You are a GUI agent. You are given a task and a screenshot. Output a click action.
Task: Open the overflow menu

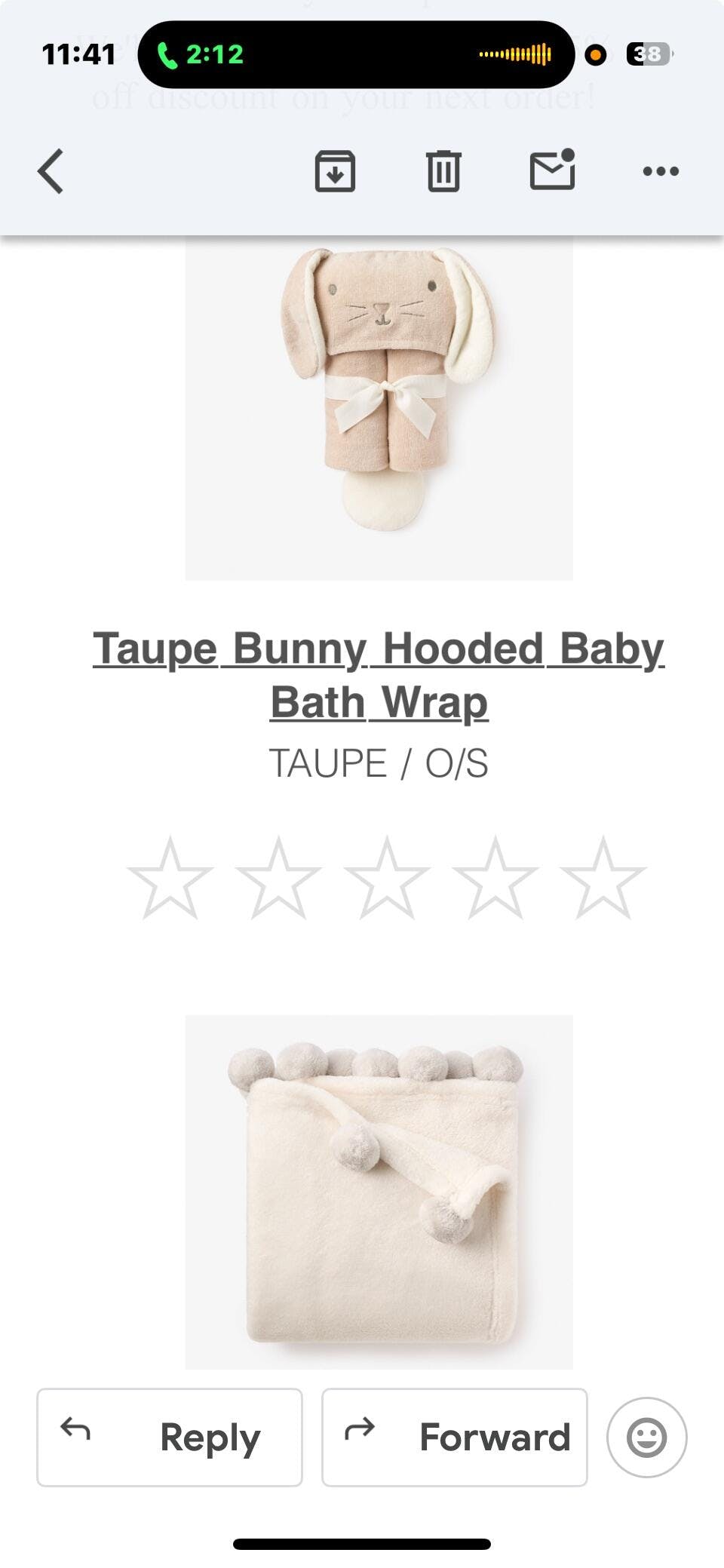click(x=661, y=171)
